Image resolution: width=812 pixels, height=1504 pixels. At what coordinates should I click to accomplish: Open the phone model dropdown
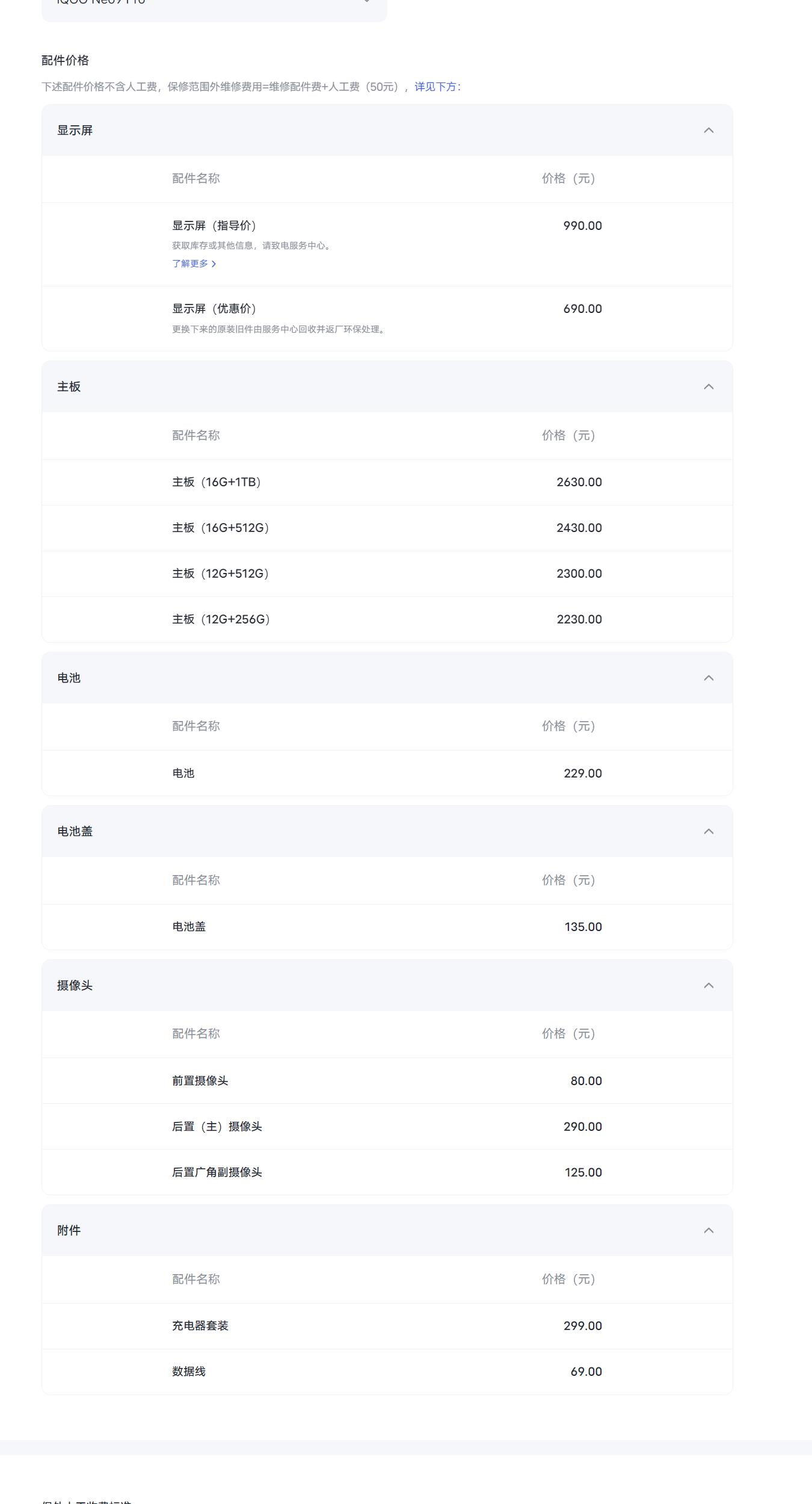tap(214, 5)
